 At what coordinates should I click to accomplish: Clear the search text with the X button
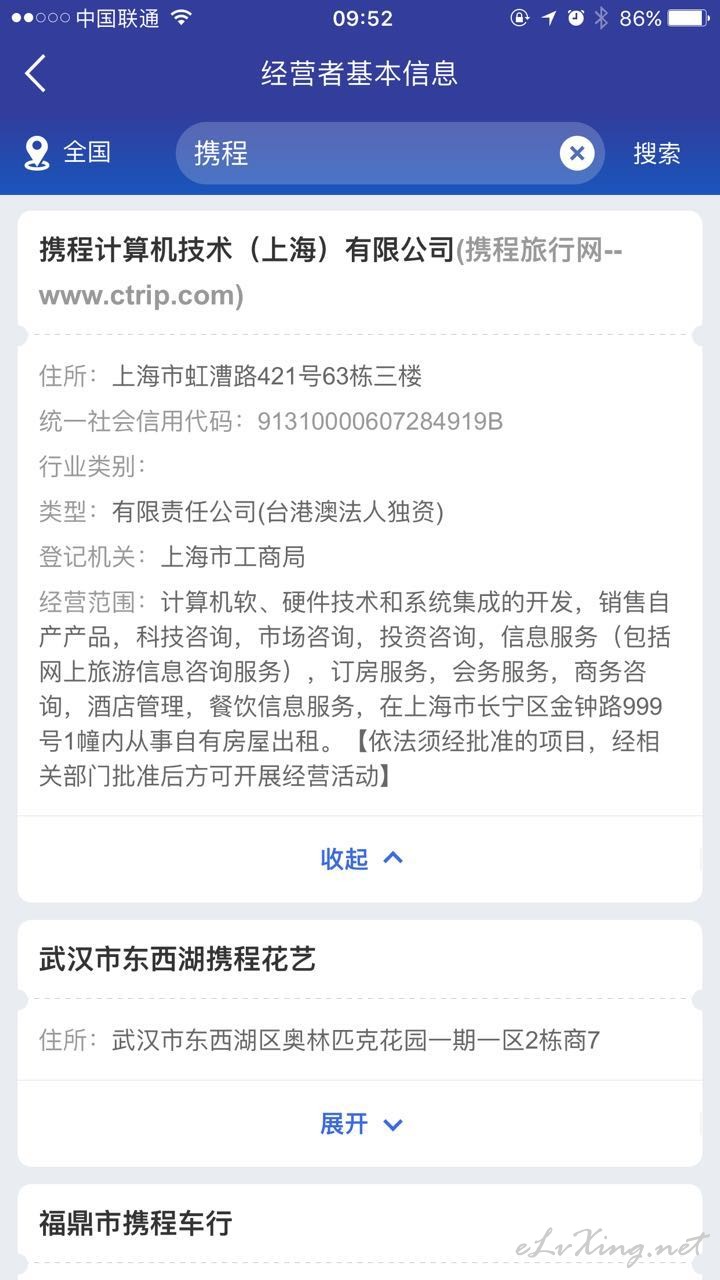click(x=576, y=153)
